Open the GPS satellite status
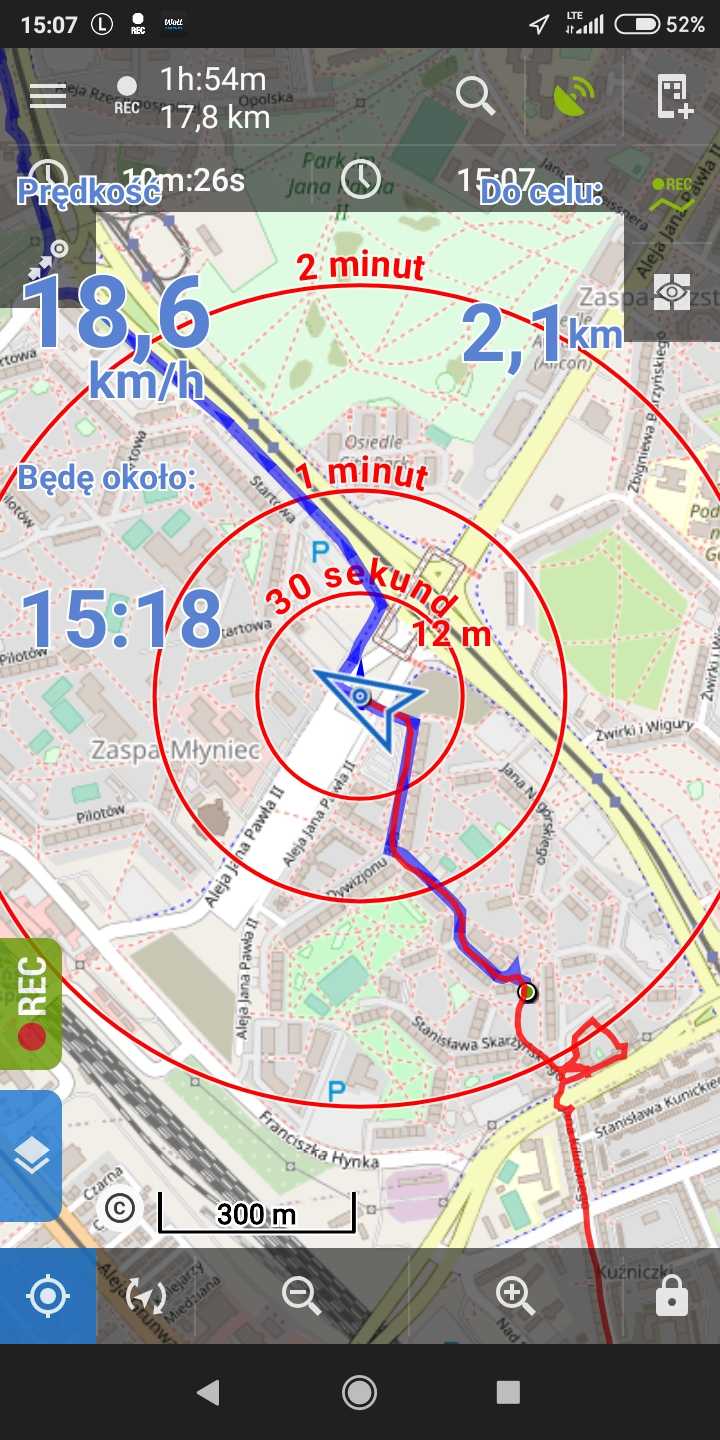Image resolution: width=720 pixels, height=1440 pixels. 574,96
